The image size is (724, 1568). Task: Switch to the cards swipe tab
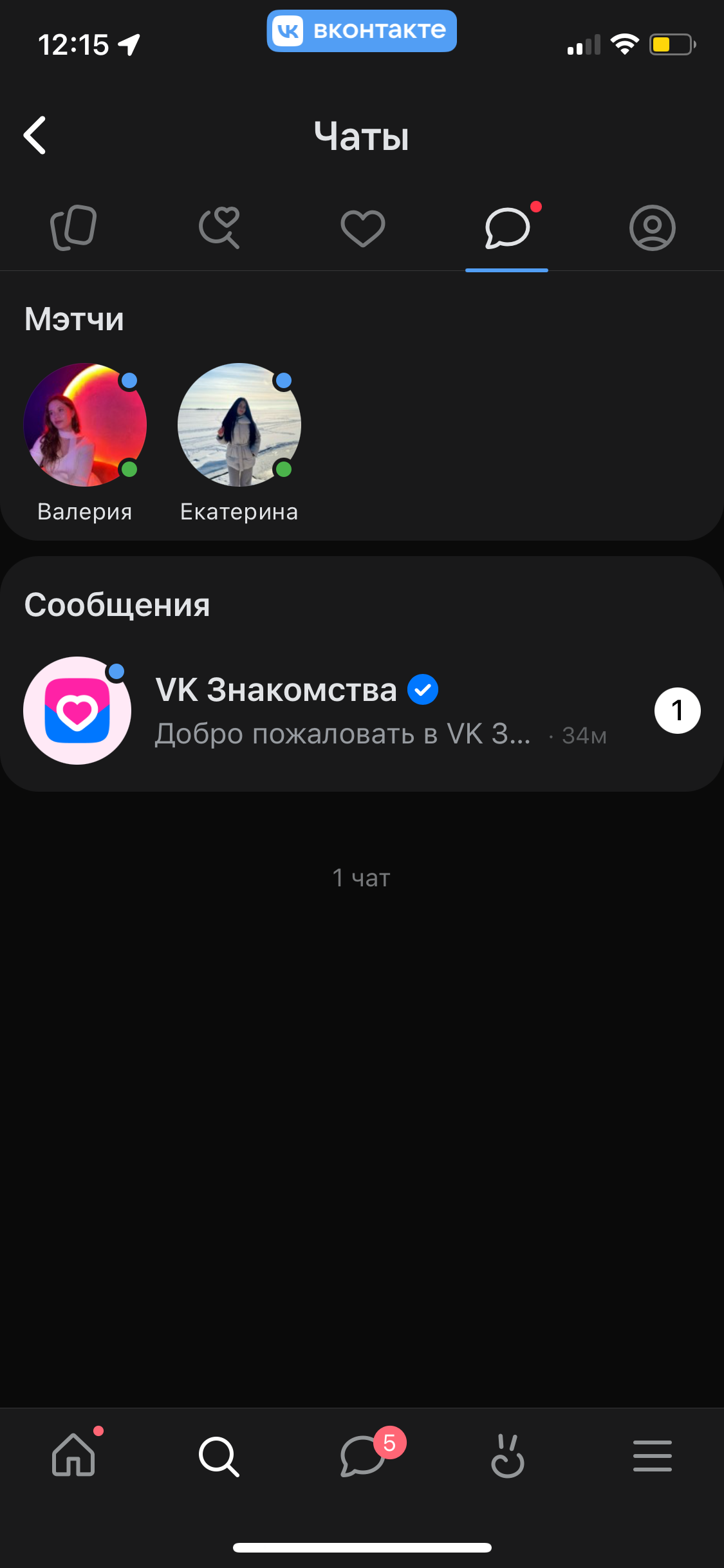(x=73, y=228)
